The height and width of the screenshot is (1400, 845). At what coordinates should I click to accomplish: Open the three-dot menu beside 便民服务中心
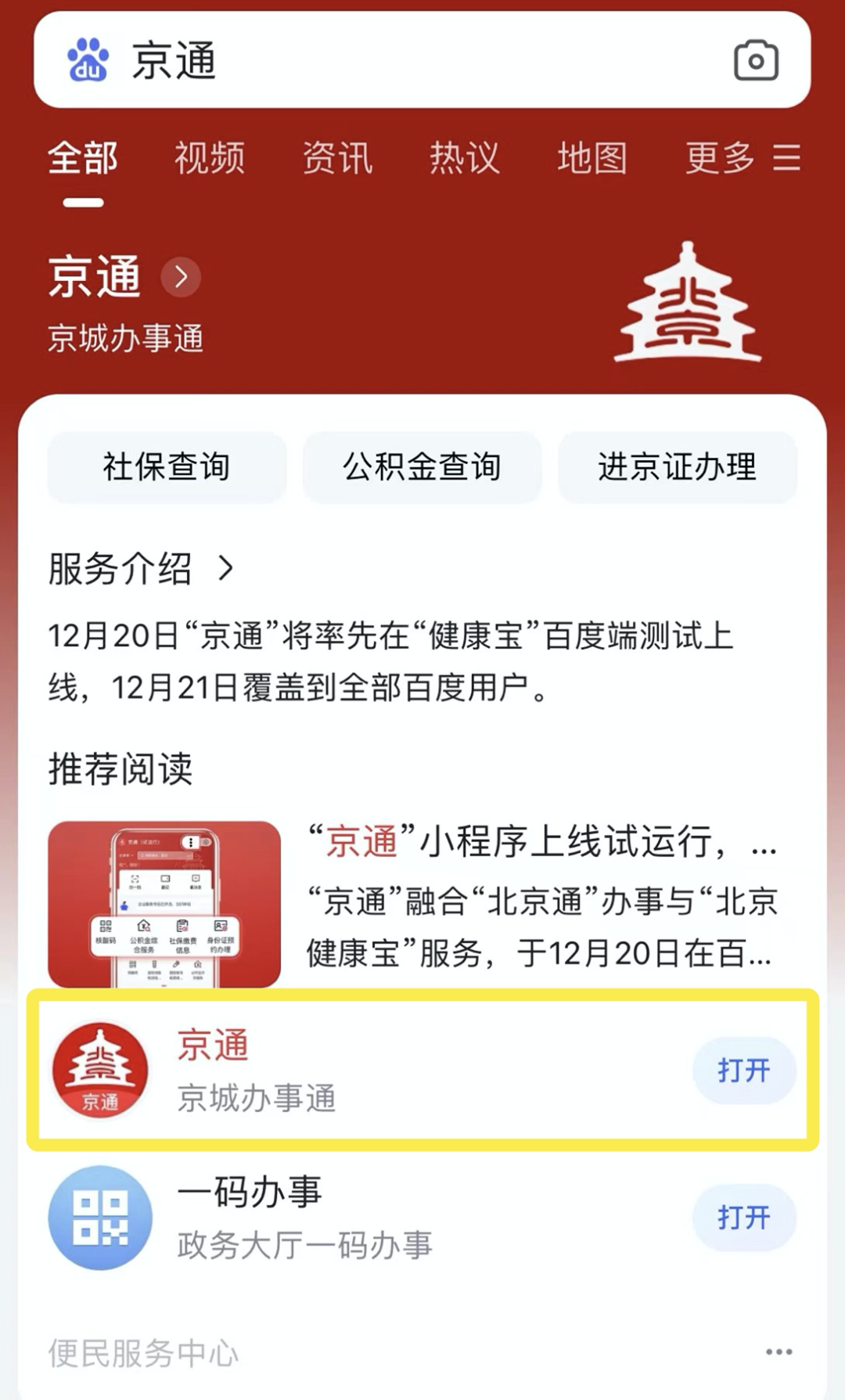778,1351
